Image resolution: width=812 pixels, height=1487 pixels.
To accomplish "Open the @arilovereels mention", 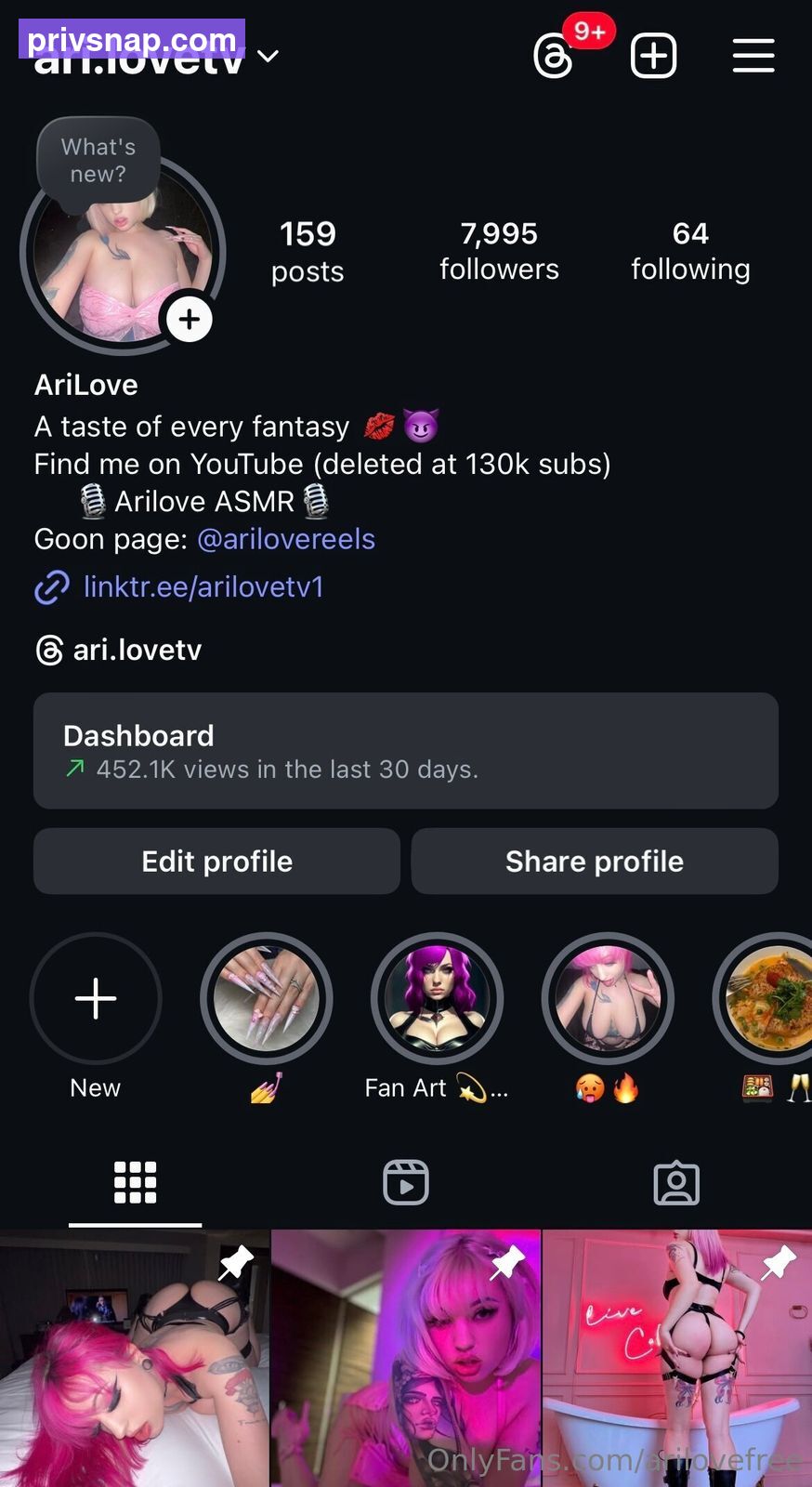I will click(286, 539).
